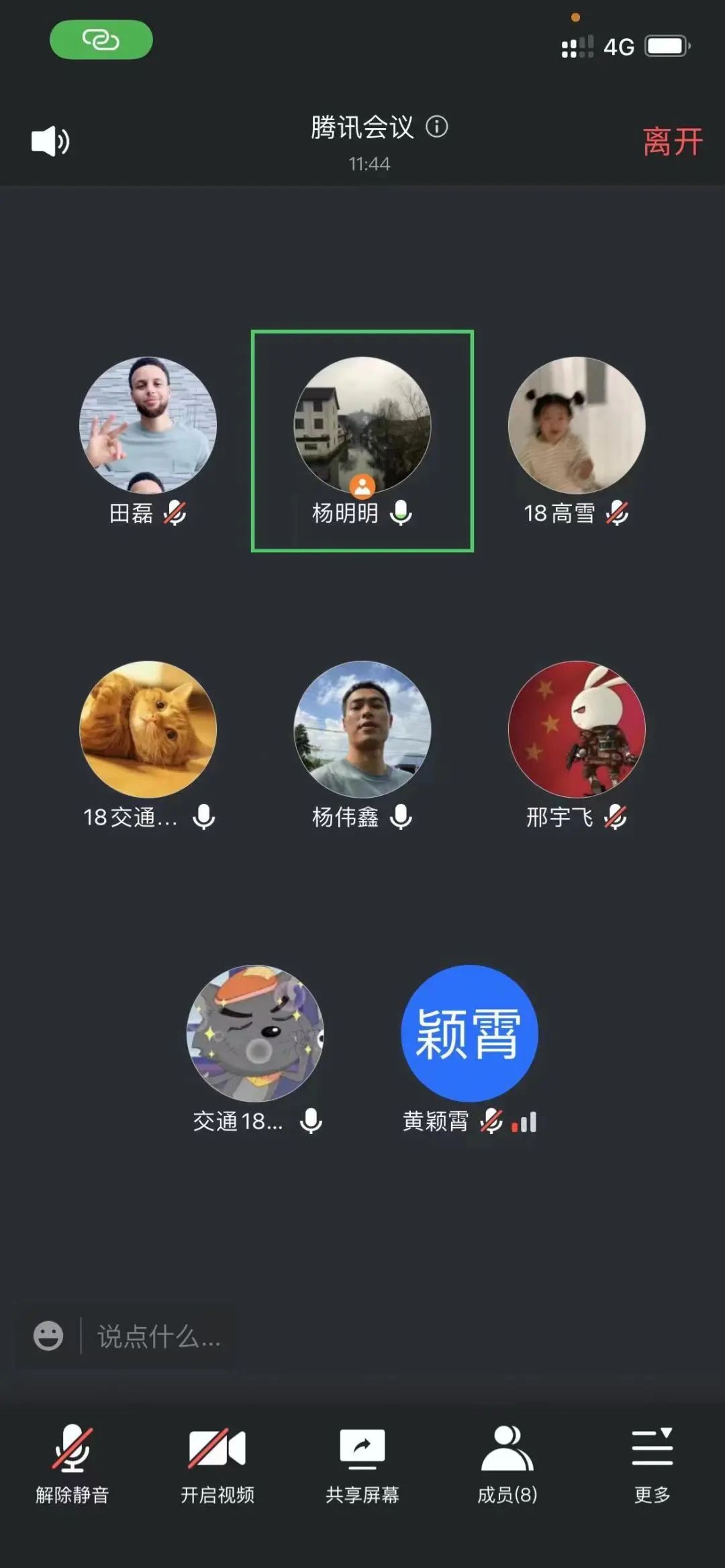Open the 更多 more options menu
The width and height of the screenshot is (725, 1568).
[652, 1464]
